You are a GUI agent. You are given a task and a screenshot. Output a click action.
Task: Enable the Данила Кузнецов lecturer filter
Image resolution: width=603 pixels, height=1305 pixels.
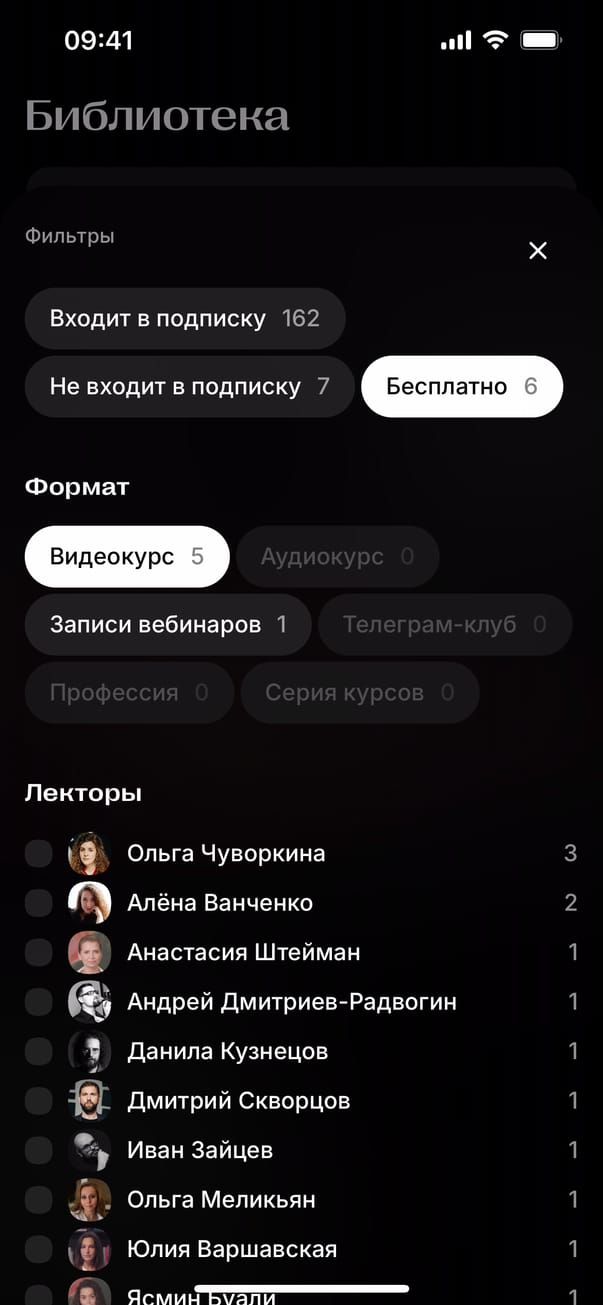pos(38,1051)
